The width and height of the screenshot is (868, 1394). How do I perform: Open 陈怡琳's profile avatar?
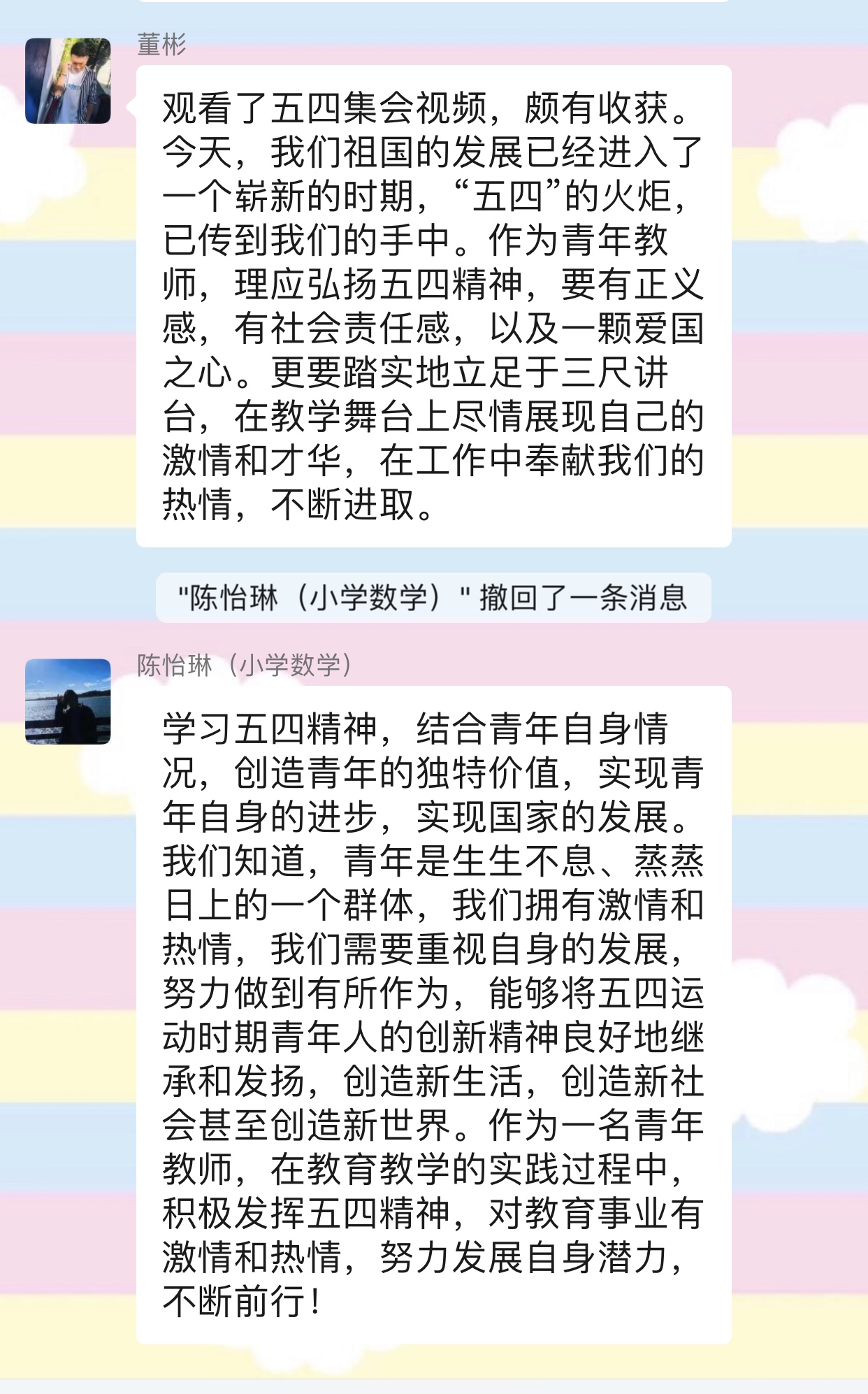click(68, 701)
